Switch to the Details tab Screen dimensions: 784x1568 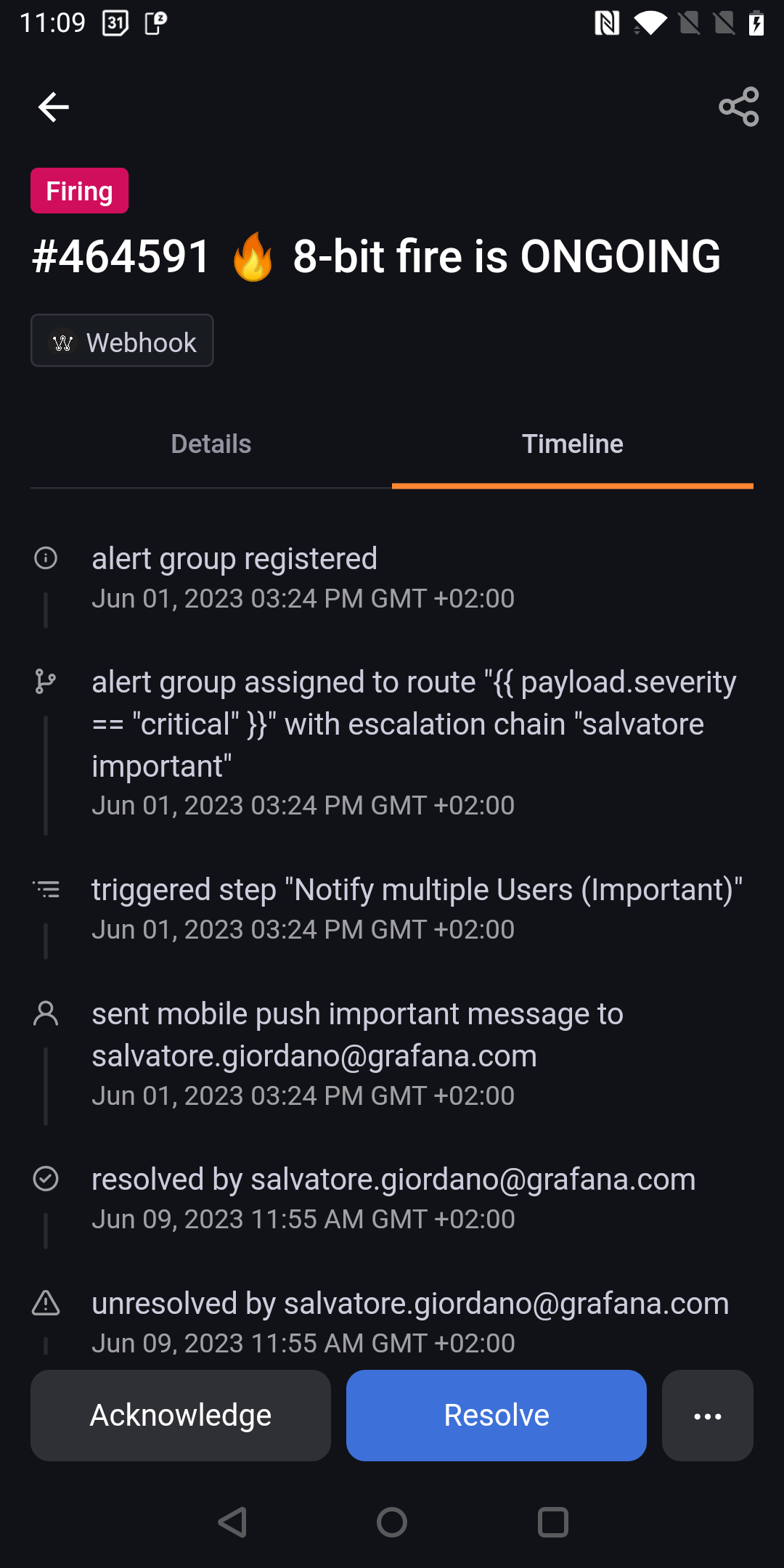(211, 444)
